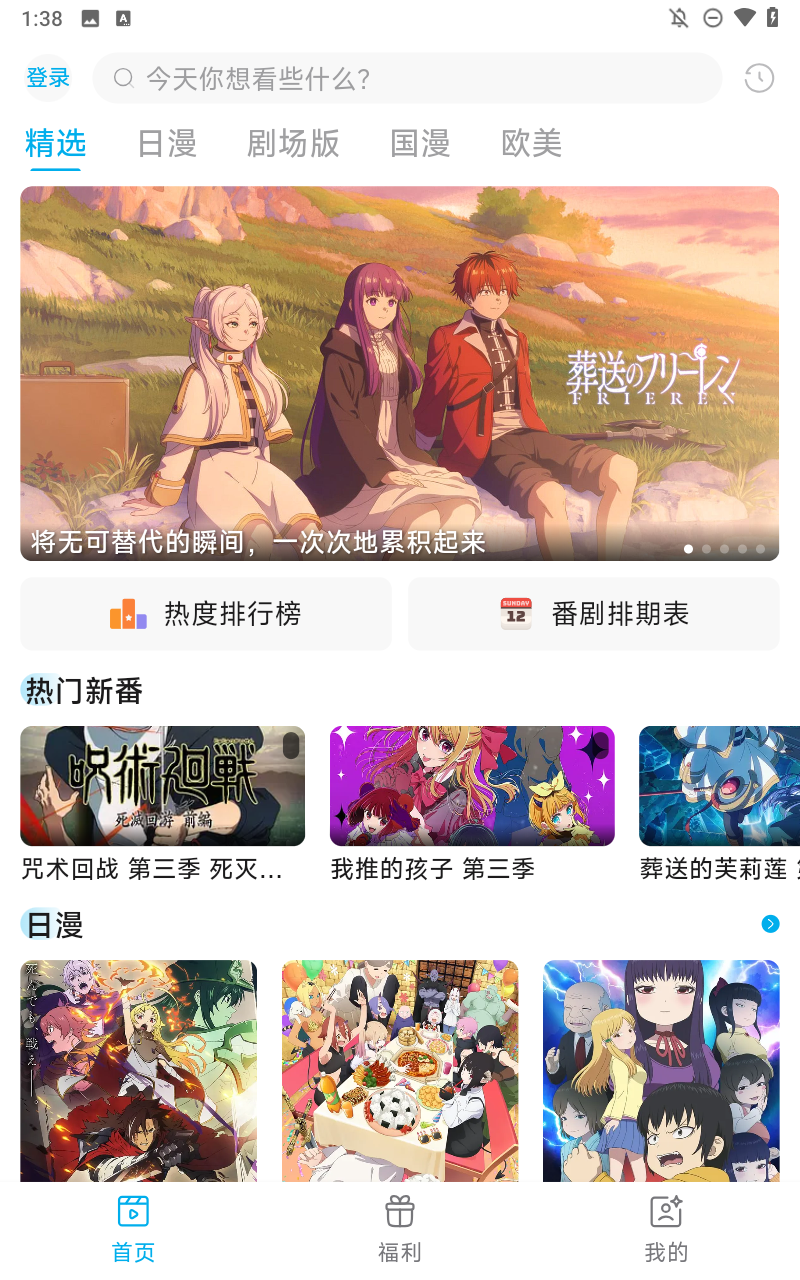Open the watch history clock icon

759,78
